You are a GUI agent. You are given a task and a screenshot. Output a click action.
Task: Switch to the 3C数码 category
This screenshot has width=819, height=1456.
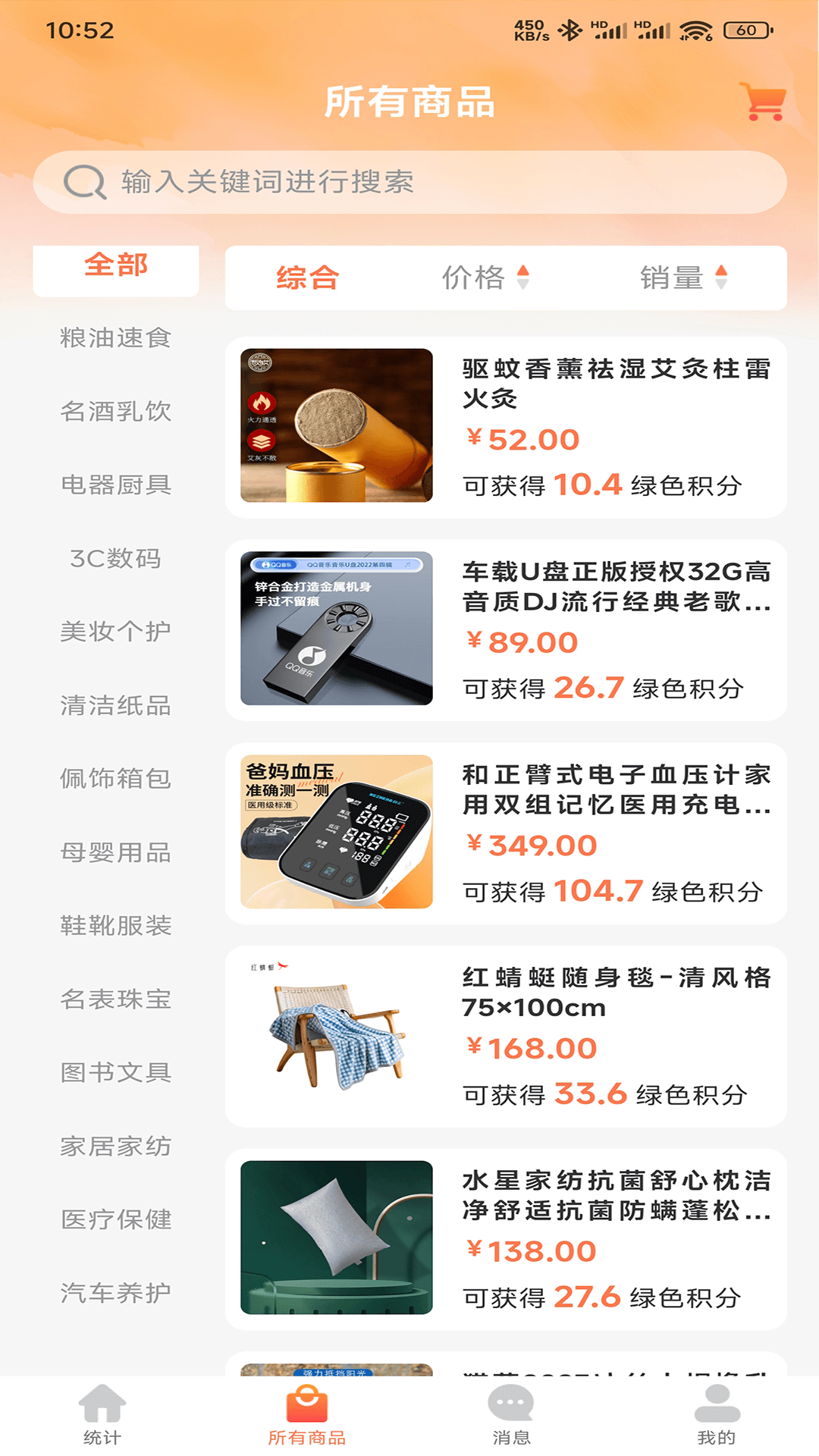[x=115, y=557]
